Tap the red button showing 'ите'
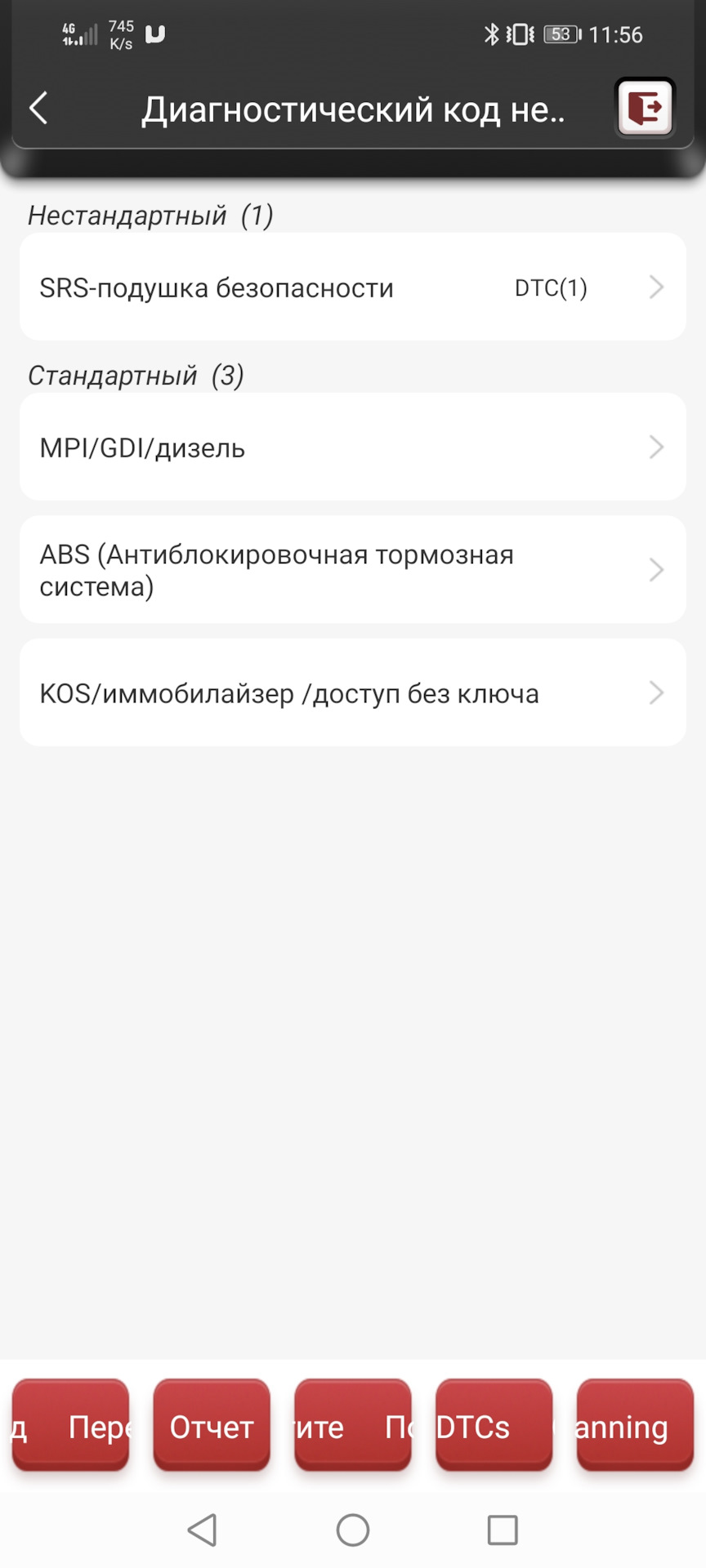The image size is (706, 1568). click(x=352, y=1426)
